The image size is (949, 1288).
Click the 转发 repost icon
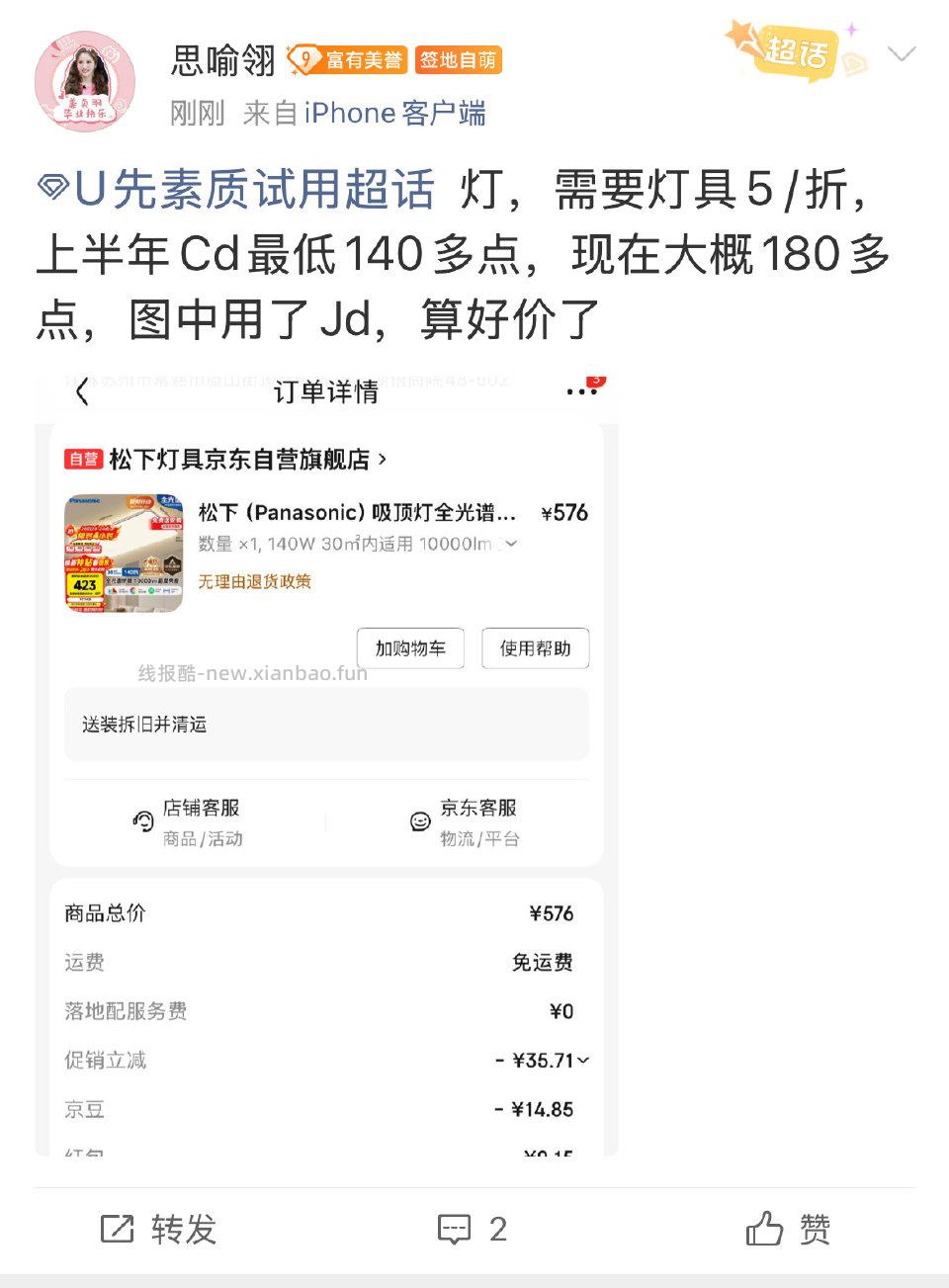(x=119, y=1229)
